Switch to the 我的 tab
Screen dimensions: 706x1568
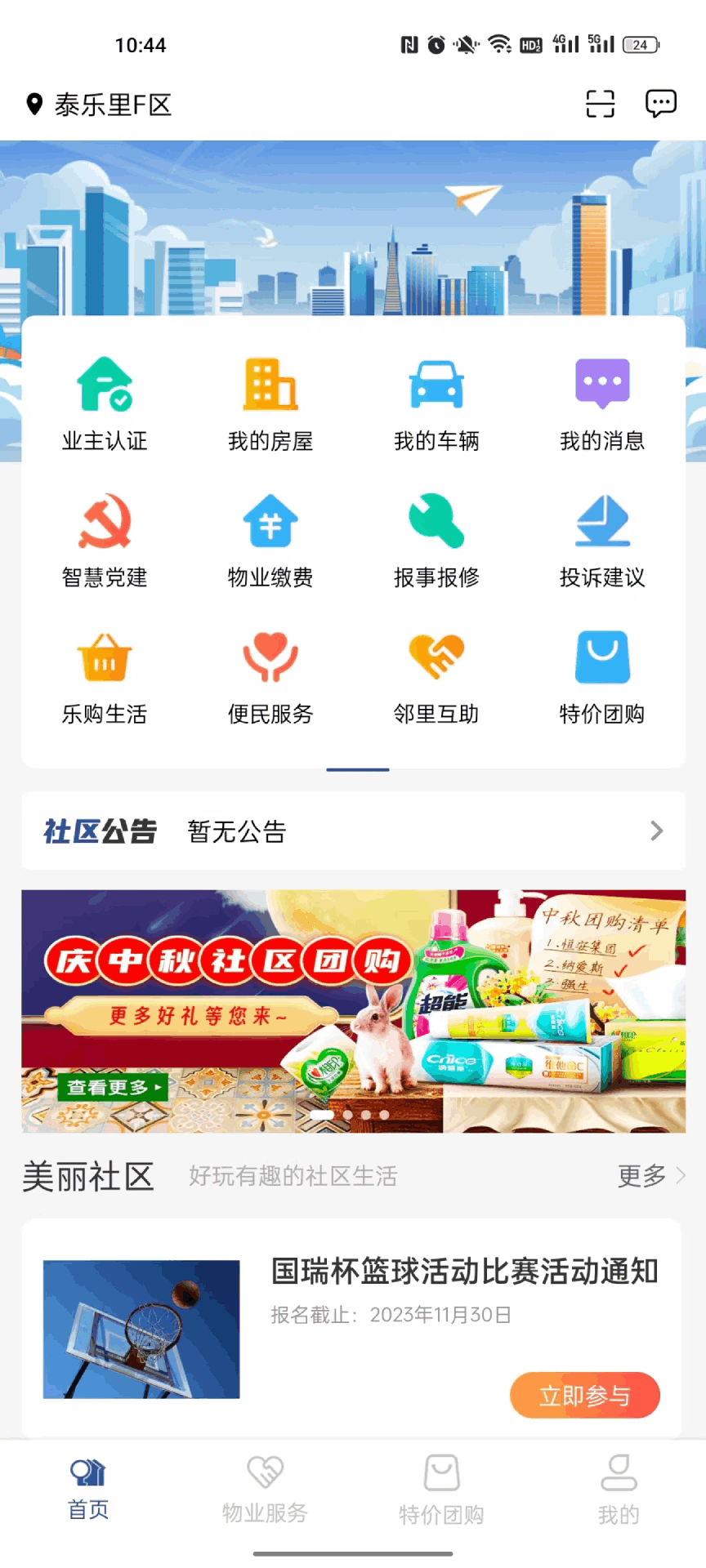pyautogui.click(x=618, y=1490)
